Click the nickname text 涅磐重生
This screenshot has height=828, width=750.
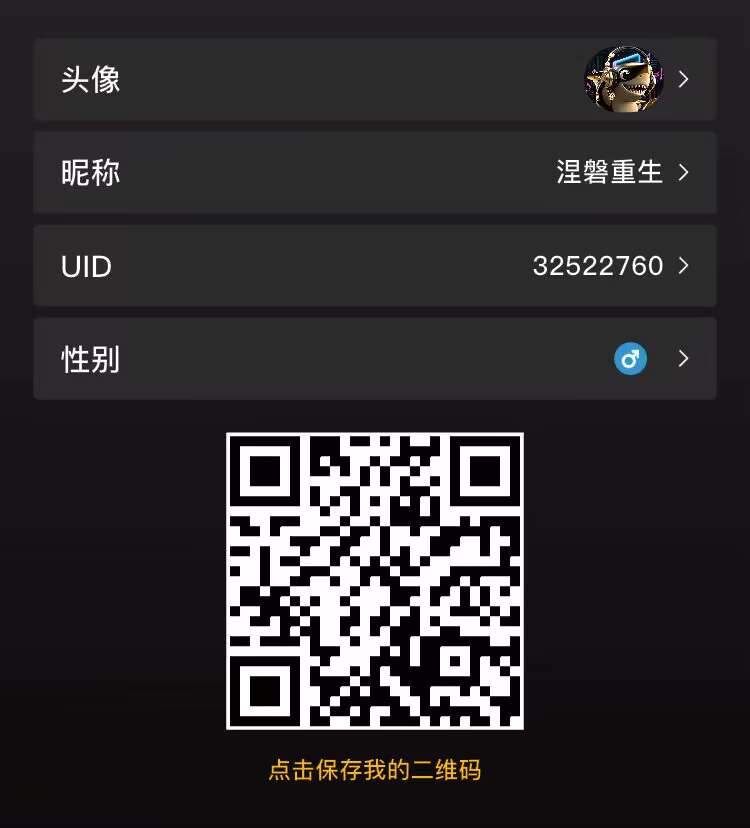pyautogui.click(x=610, y=172)
